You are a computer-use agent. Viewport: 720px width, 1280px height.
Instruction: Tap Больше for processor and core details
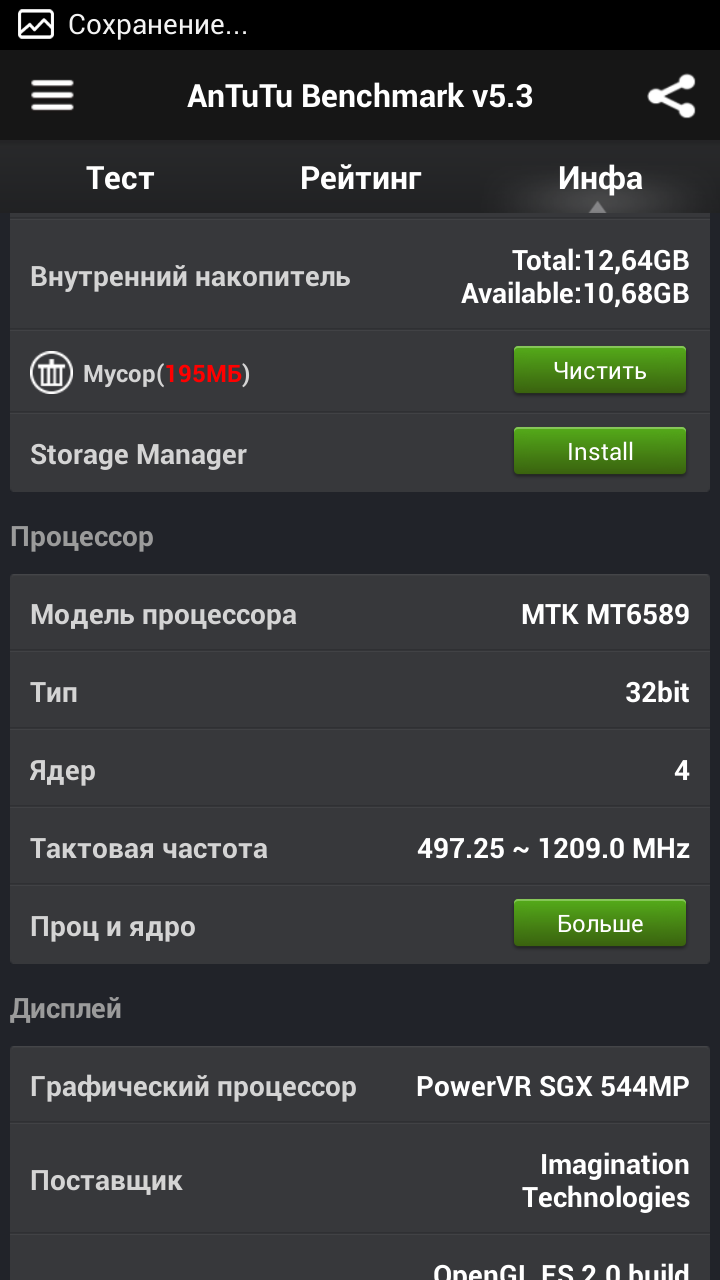(x=600, y=924)
